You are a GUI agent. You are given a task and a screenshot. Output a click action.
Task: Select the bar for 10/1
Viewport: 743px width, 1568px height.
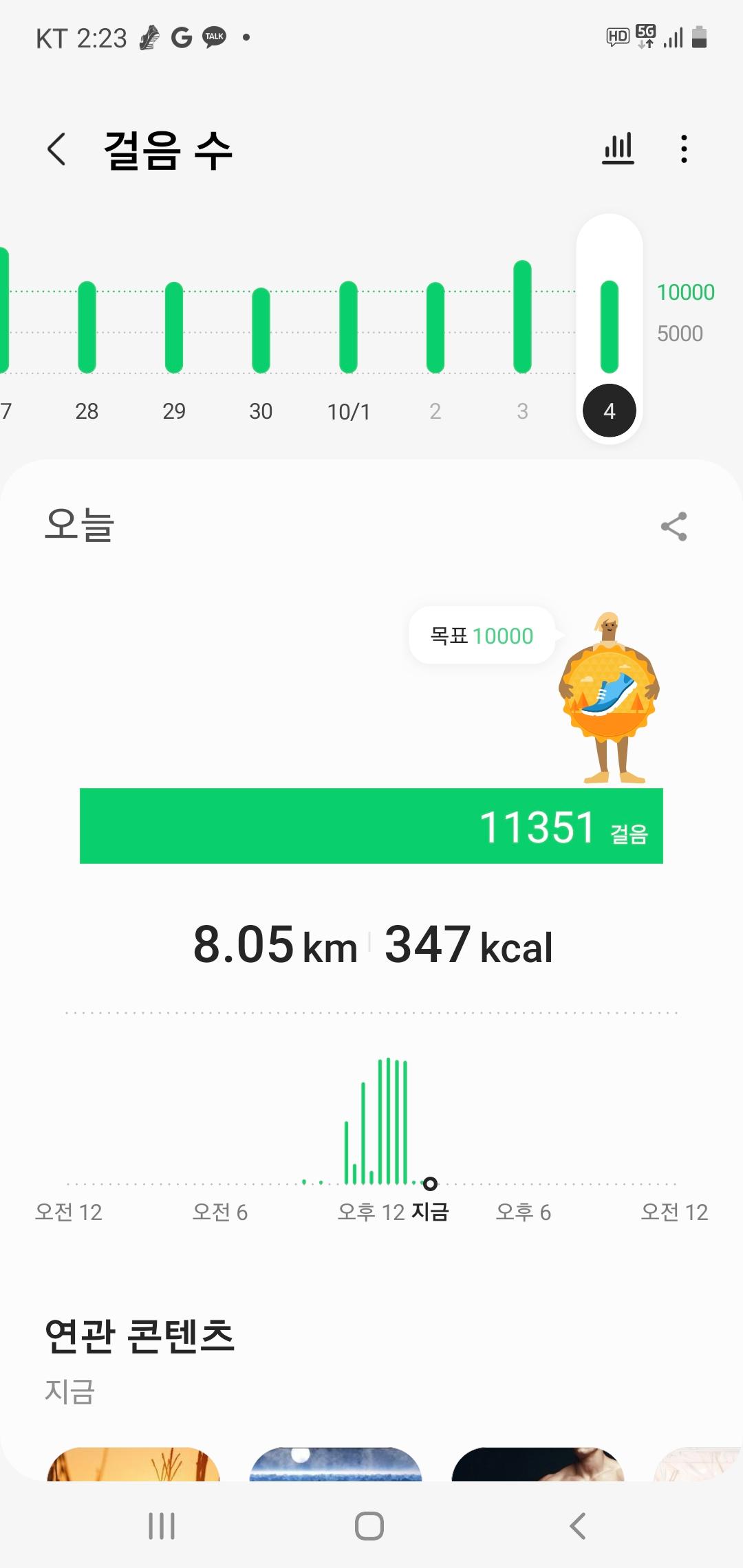(349, 327)
